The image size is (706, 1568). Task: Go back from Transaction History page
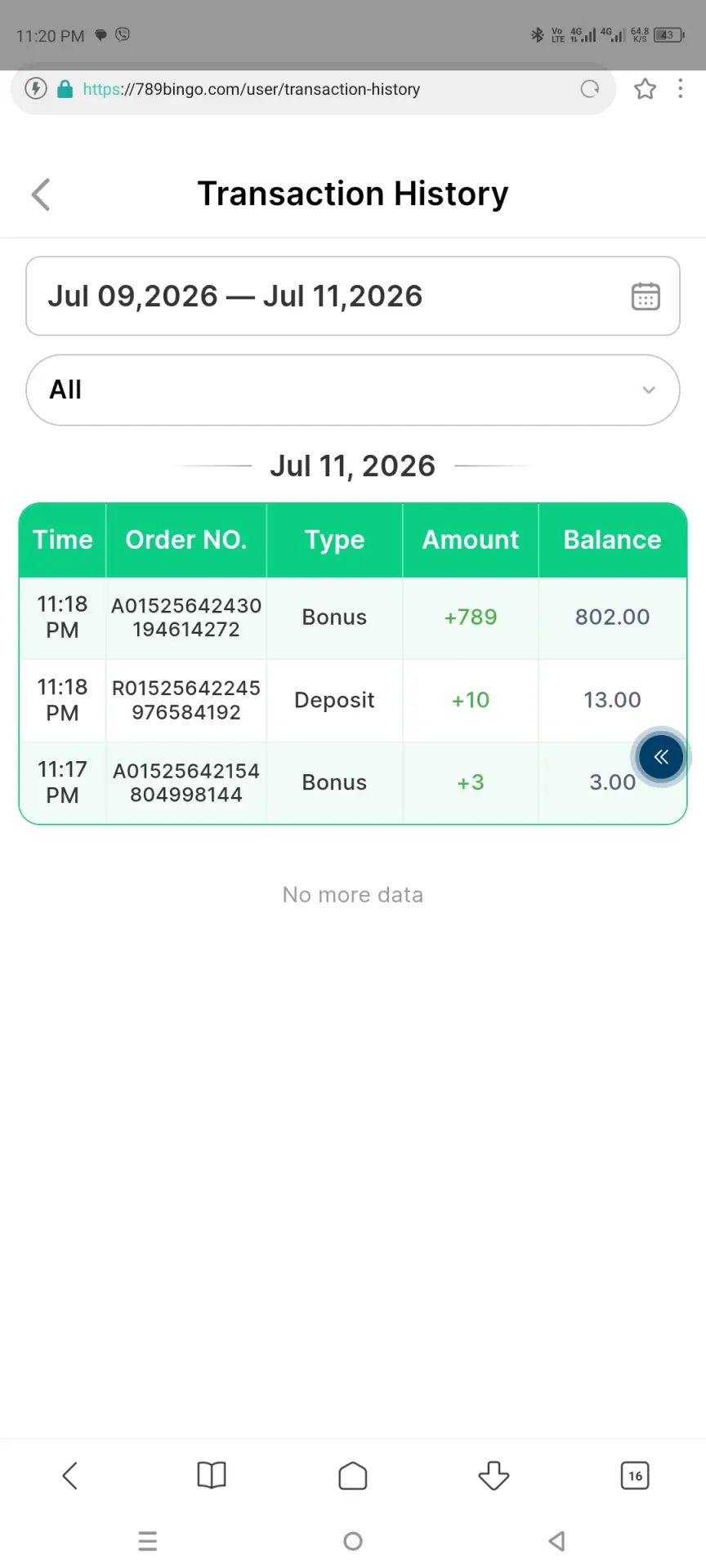click(41, 194)
